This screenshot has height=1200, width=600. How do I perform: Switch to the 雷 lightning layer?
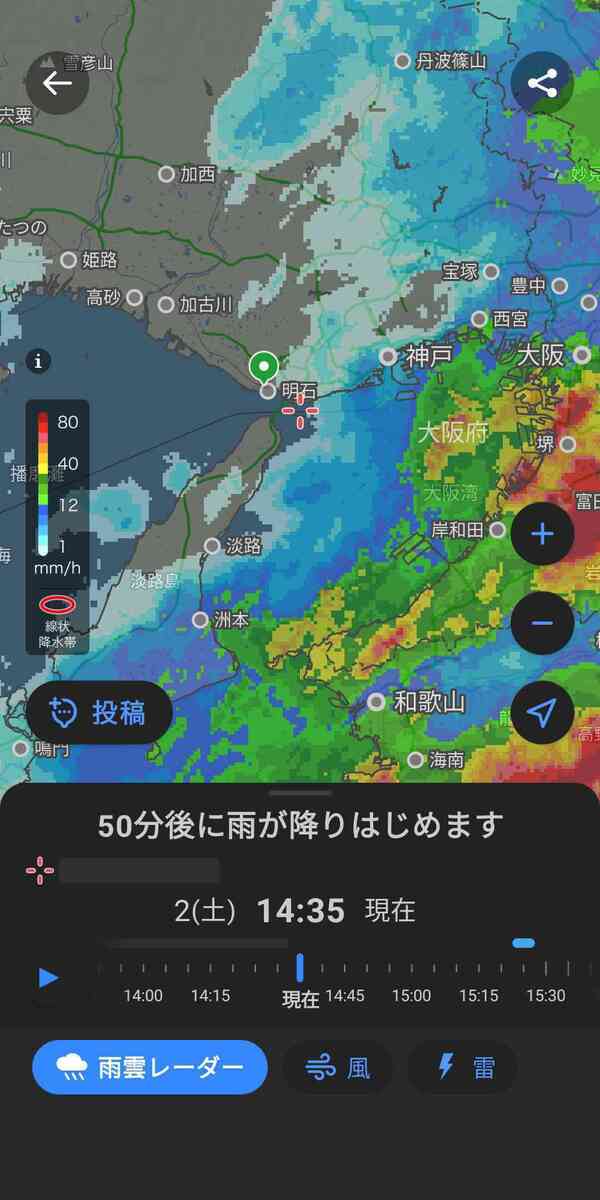(463, 1067)
